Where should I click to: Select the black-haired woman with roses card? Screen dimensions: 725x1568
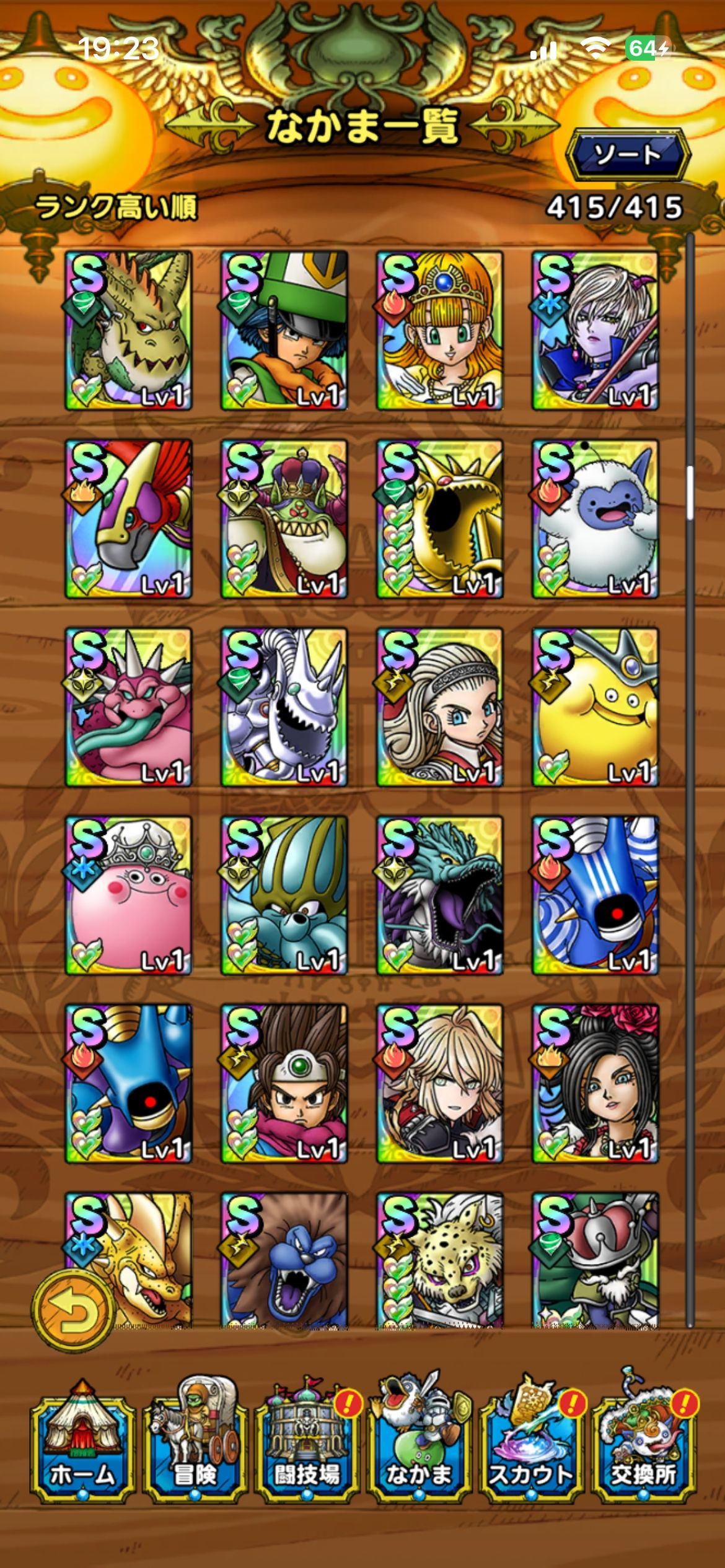[595, 1084]
